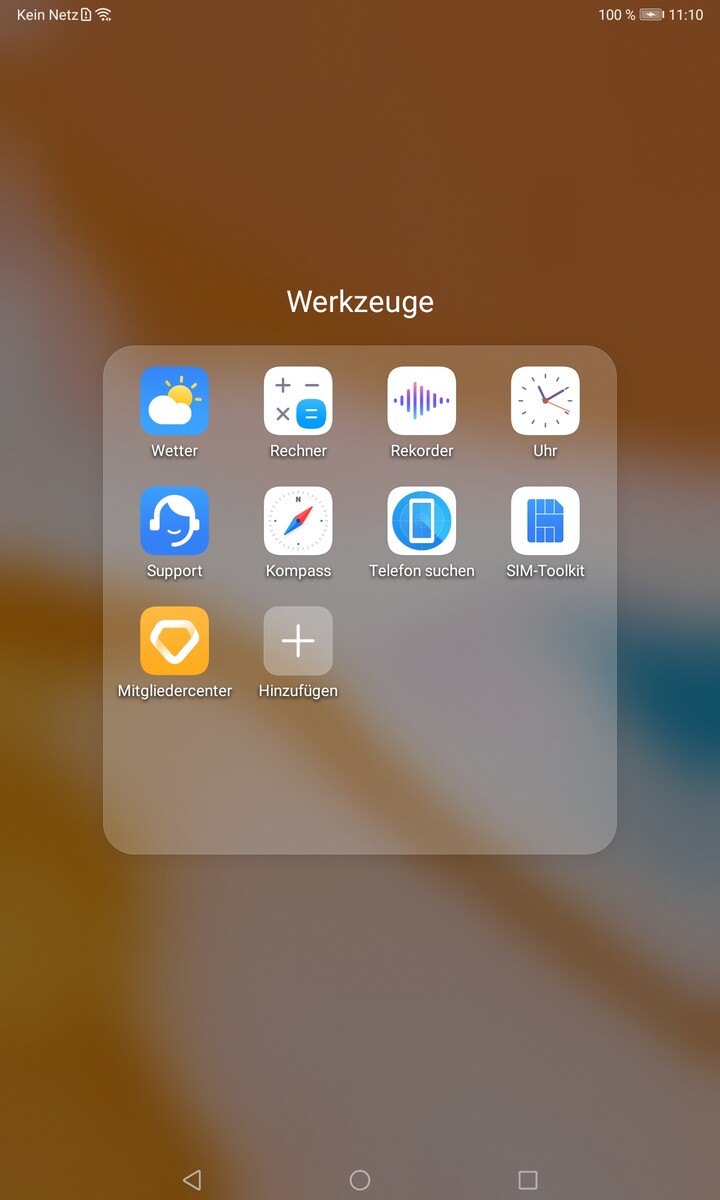The height and width of the screenshot is (1200, 720).
Task: Open the Uhr clock app
Action: click(545, 401)
